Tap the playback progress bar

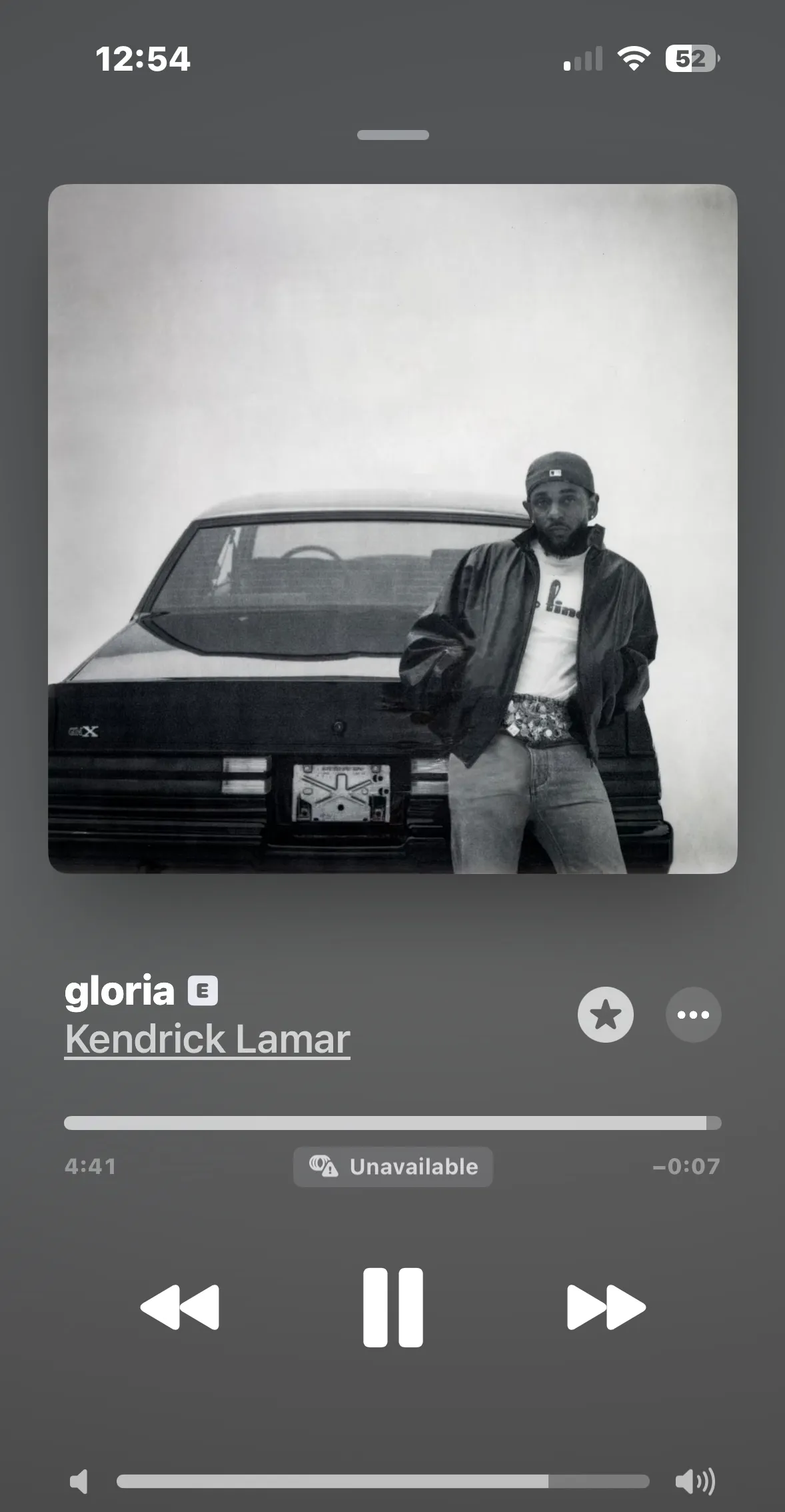(x=392, y=1123)
